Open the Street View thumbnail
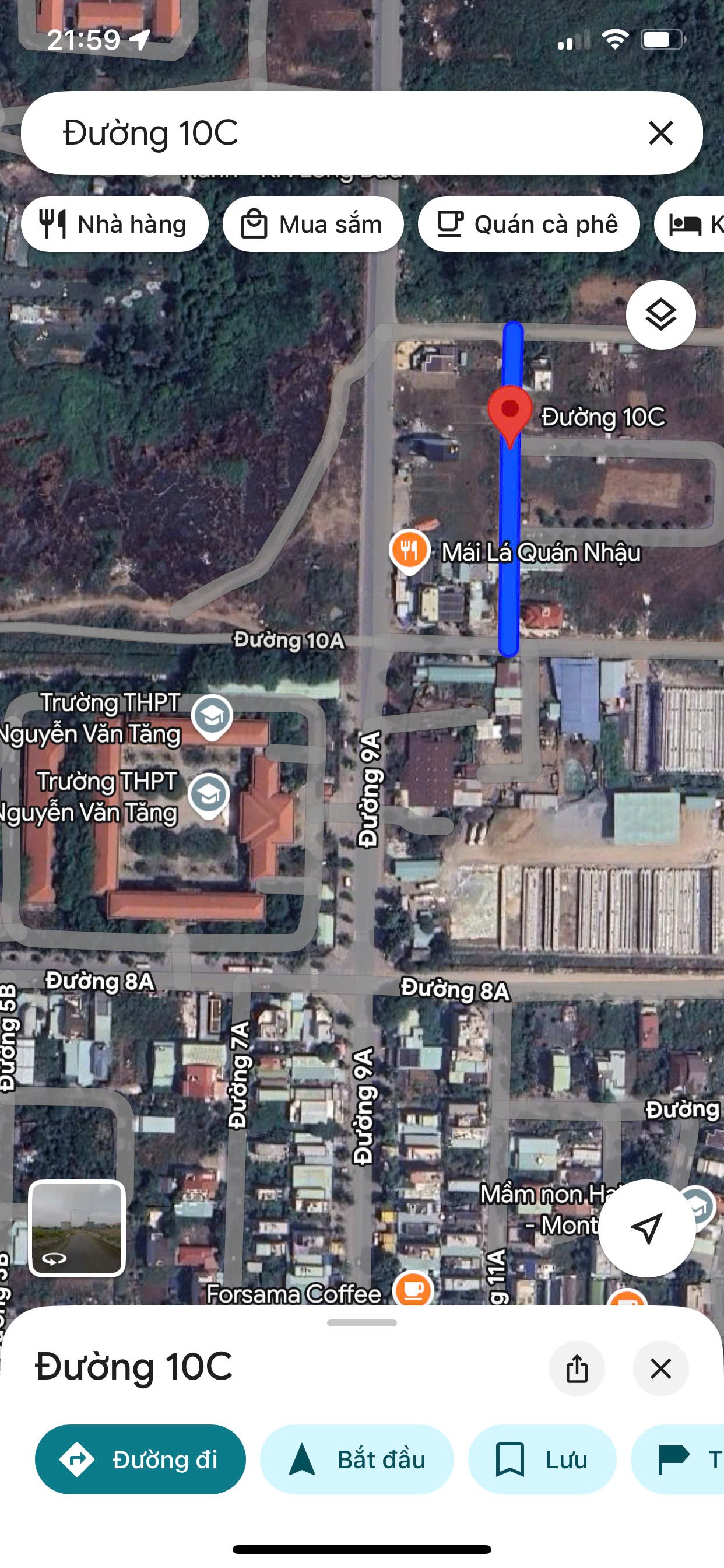Viewport: 724px width, 1568px height. (x=78, y=1228)
